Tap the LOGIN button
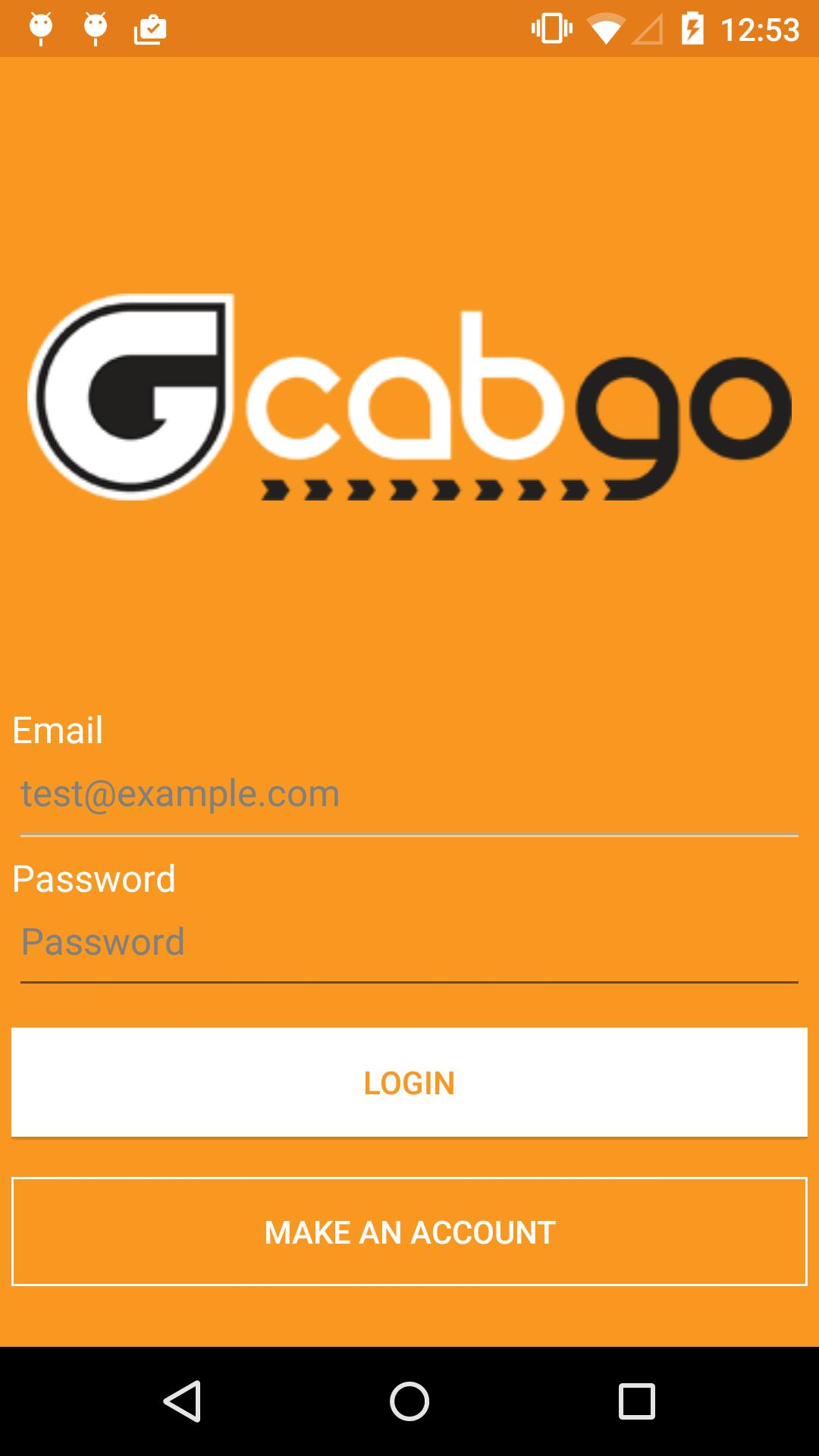Image resolution: width=819 pixels, height=1456 pixels. click(x=409, y=1082)
